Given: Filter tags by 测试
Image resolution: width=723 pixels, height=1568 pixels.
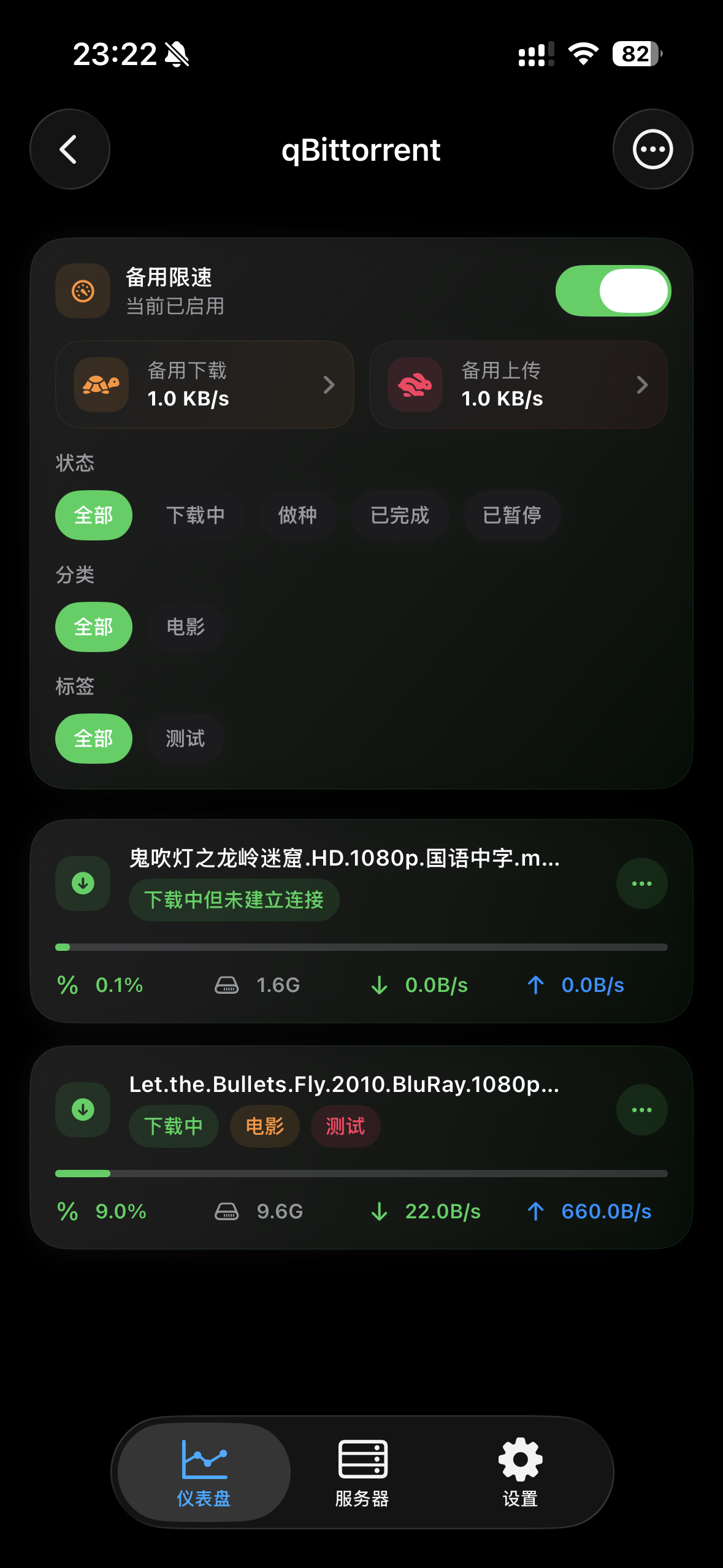Looking at the screenshot, I should (185, 739).
